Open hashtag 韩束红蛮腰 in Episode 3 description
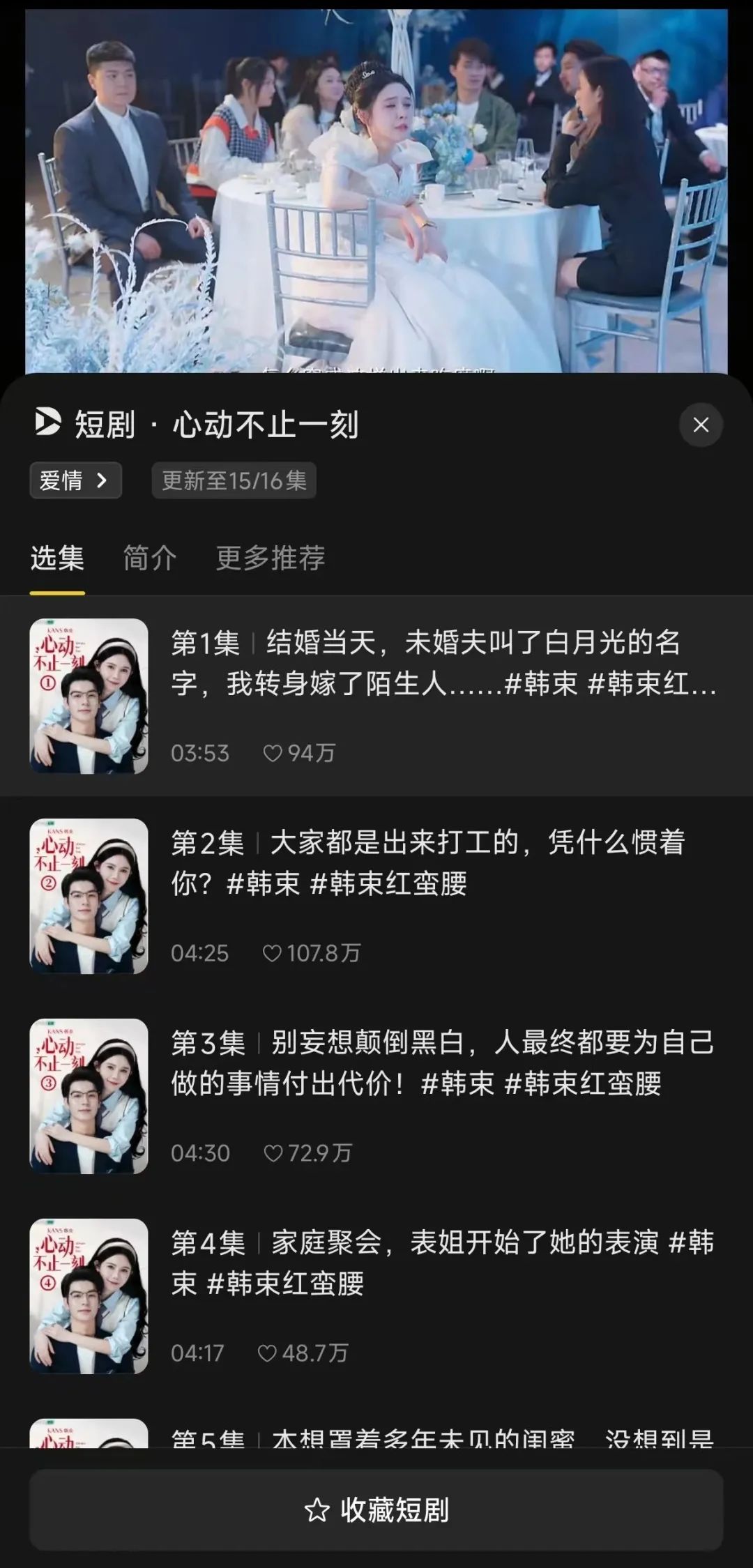Viewport: 753px width, 1568px height. click(584, 1082)
